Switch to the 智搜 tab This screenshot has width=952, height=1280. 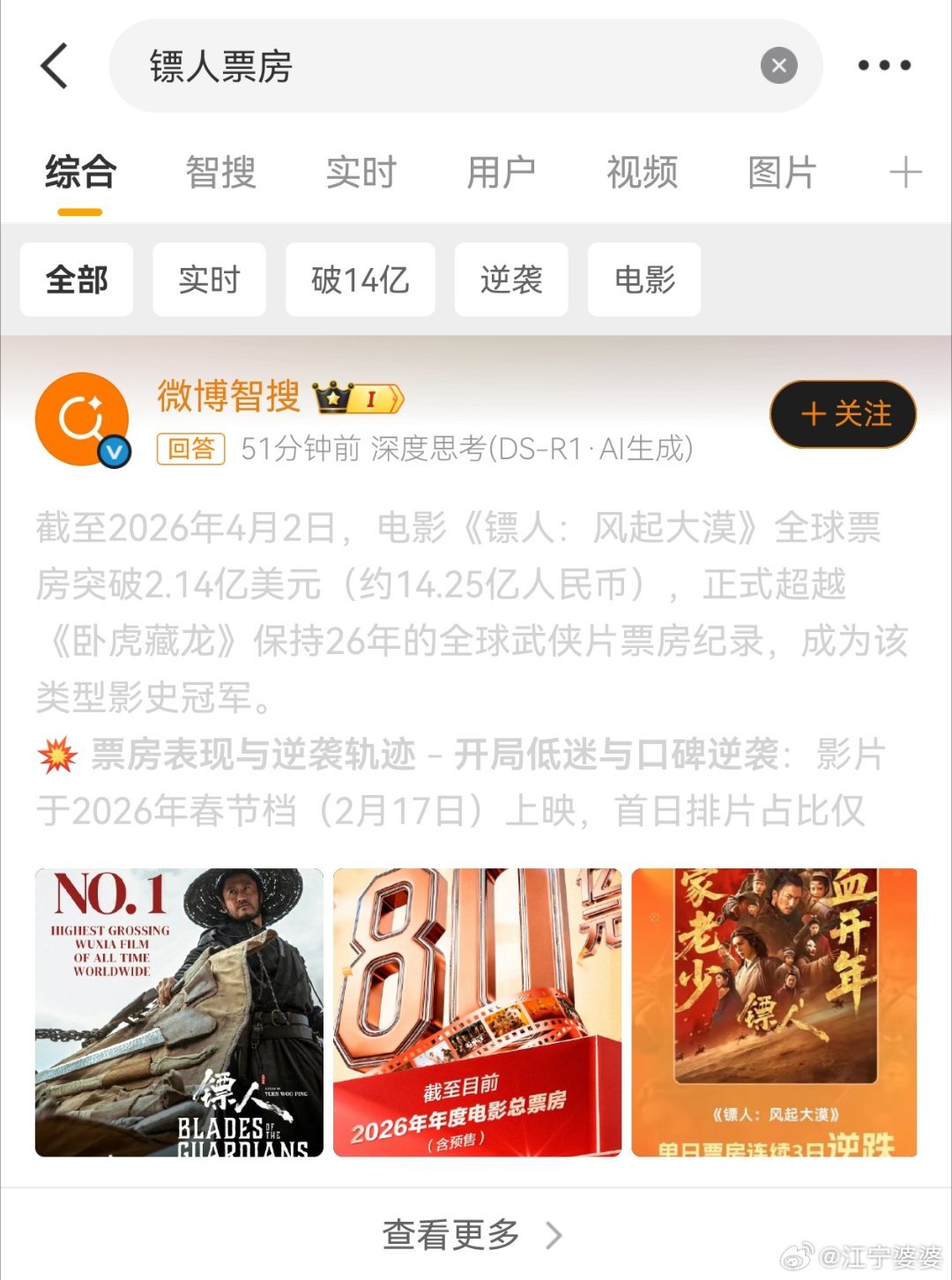[x=220, y=174]
